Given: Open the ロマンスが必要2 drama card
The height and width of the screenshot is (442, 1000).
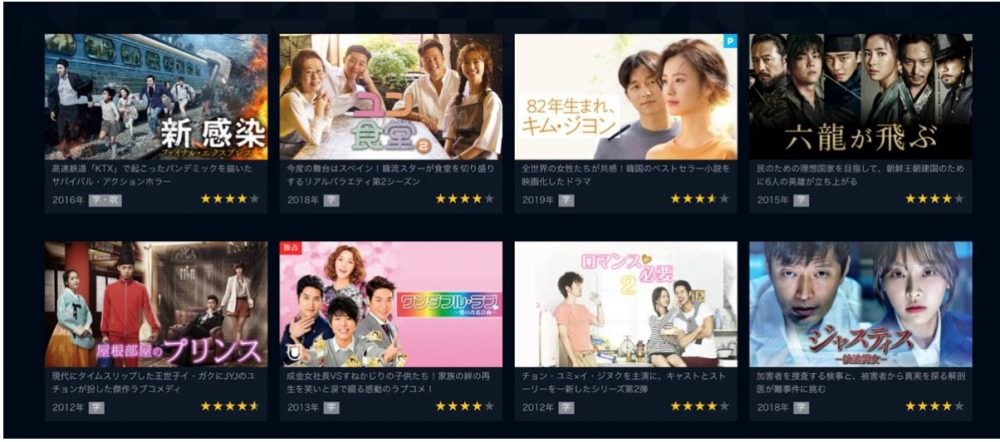Looking at the screenshot, I should pyautogui.click(x=626, y=304).
